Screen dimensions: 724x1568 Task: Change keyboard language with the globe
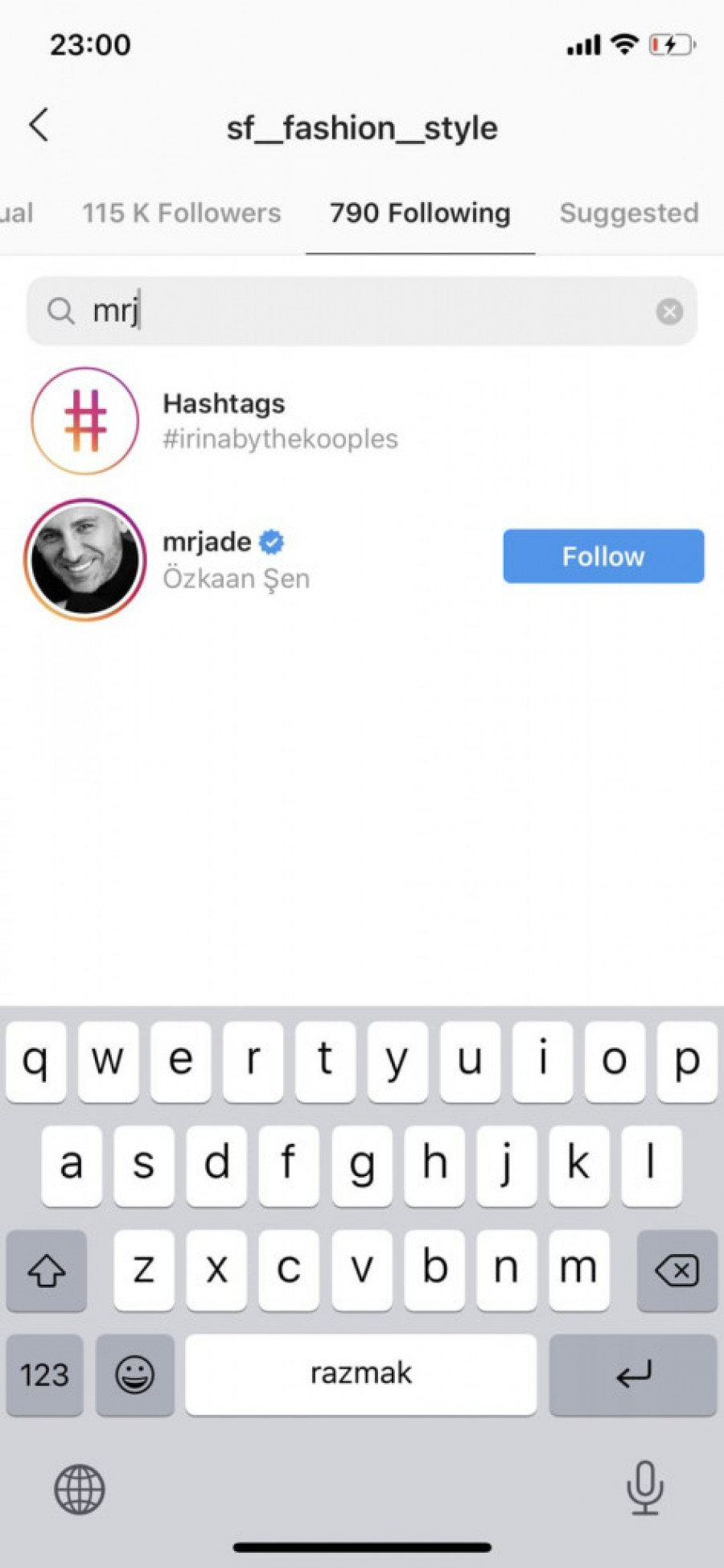coord(79,1489)
